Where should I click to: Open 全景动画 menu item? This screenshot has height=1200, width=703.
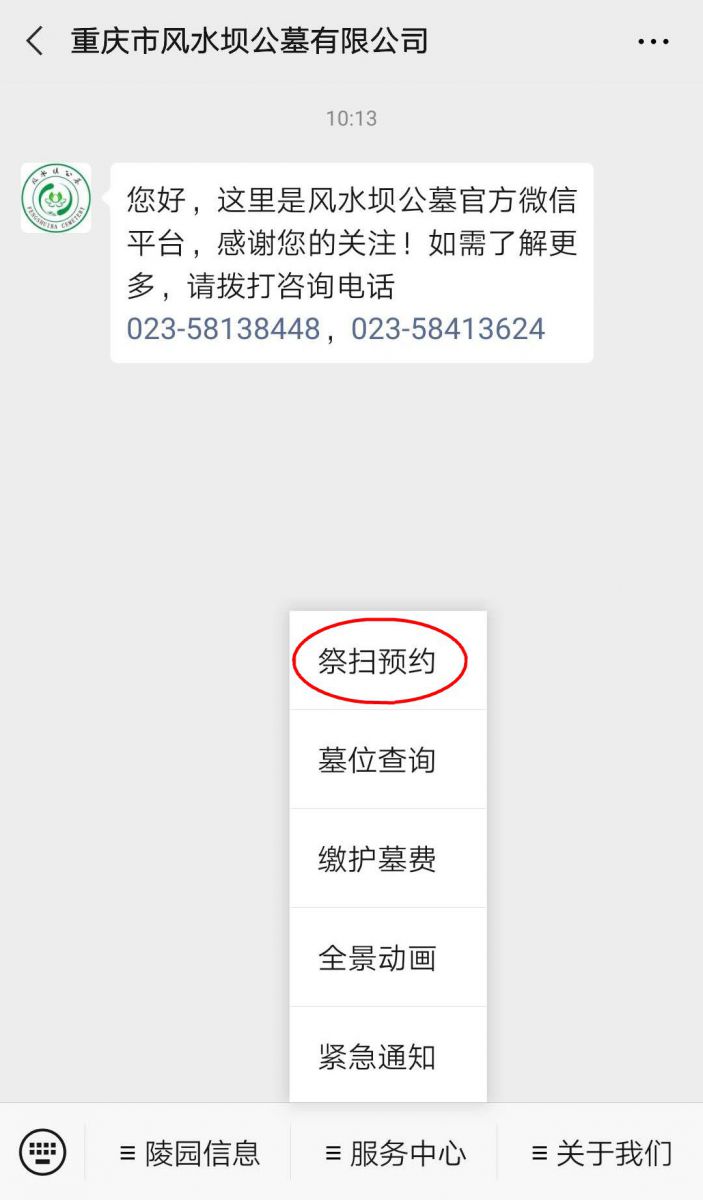click(x=378, y=958)
